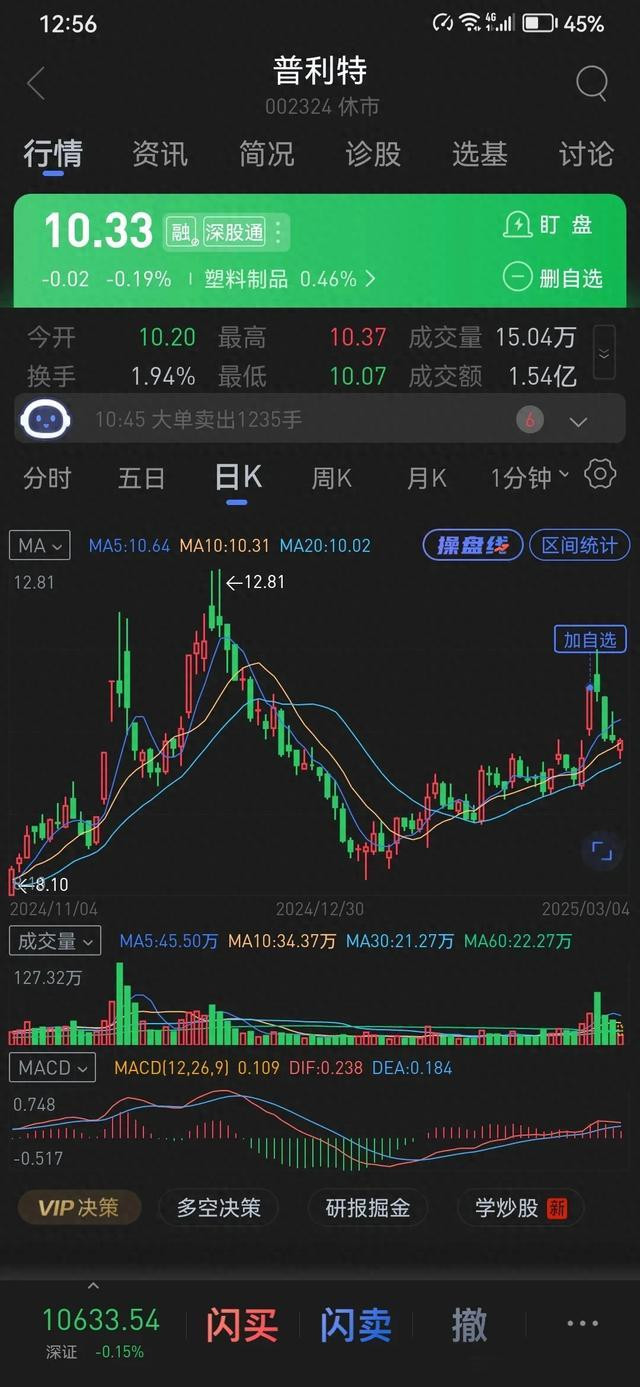Expand the 大单卖出 message bar
The height and width of the screenshot is (1387, 640).
click(578, 421)
